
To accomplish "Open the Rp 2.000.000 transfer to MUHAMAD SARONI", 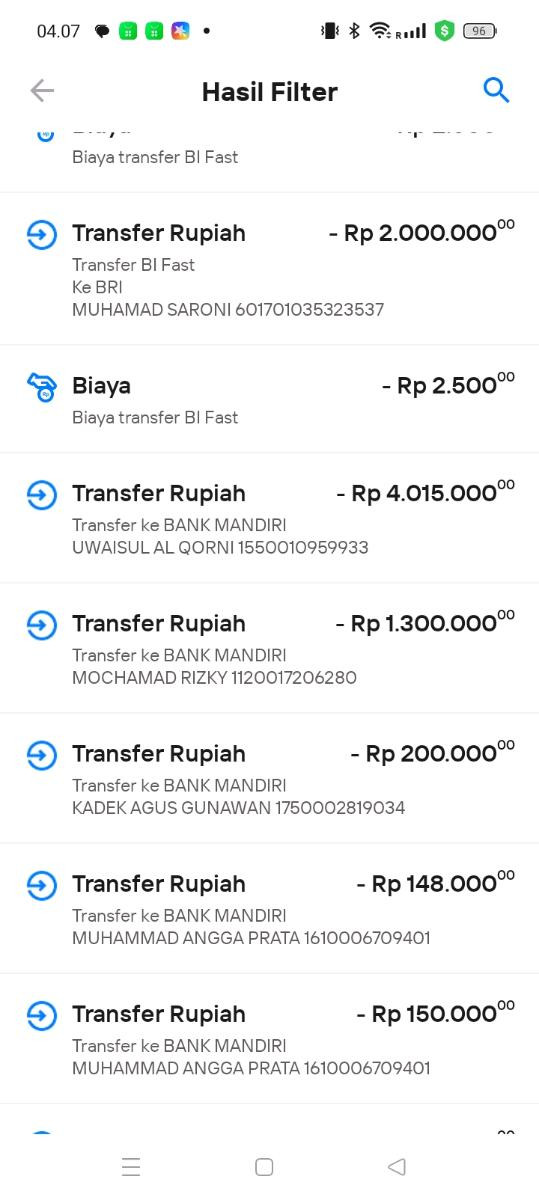I will (x=270, y=269).
